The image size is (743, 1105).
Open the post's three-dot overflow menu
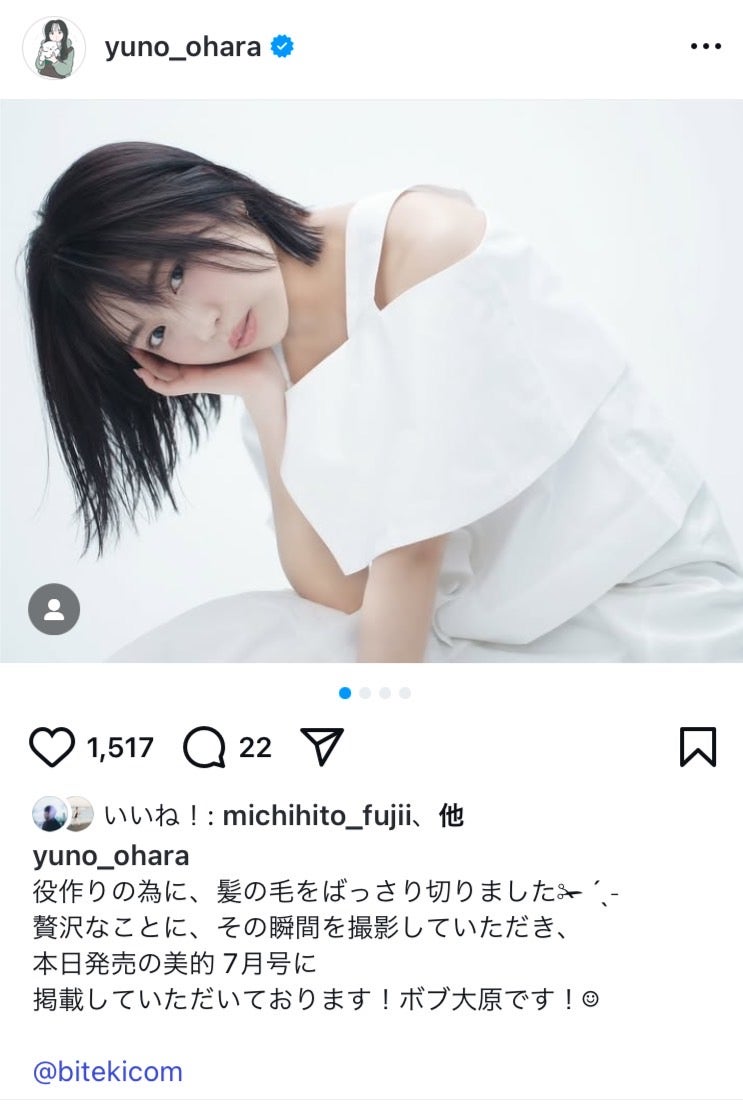705,47
